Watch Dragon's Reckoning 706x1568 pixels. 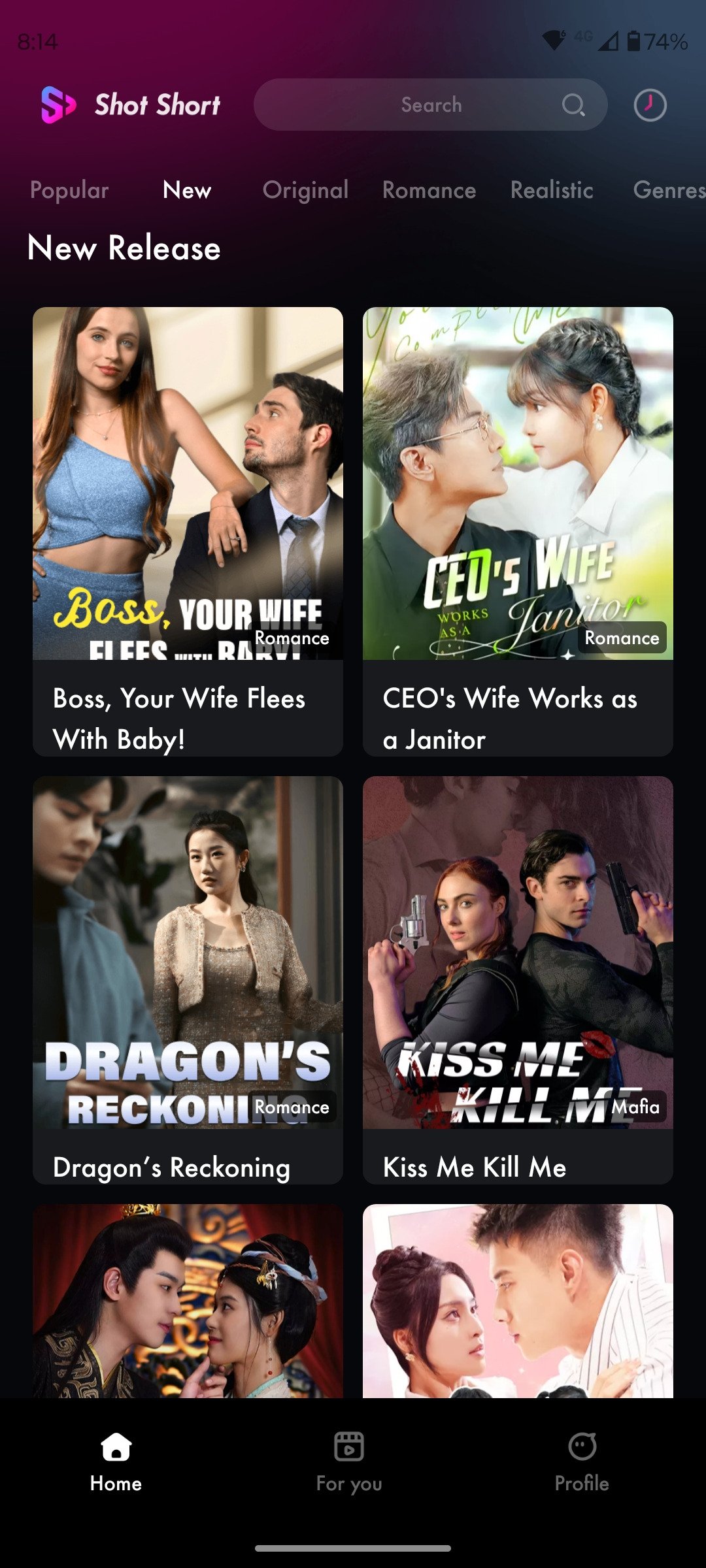188,979
